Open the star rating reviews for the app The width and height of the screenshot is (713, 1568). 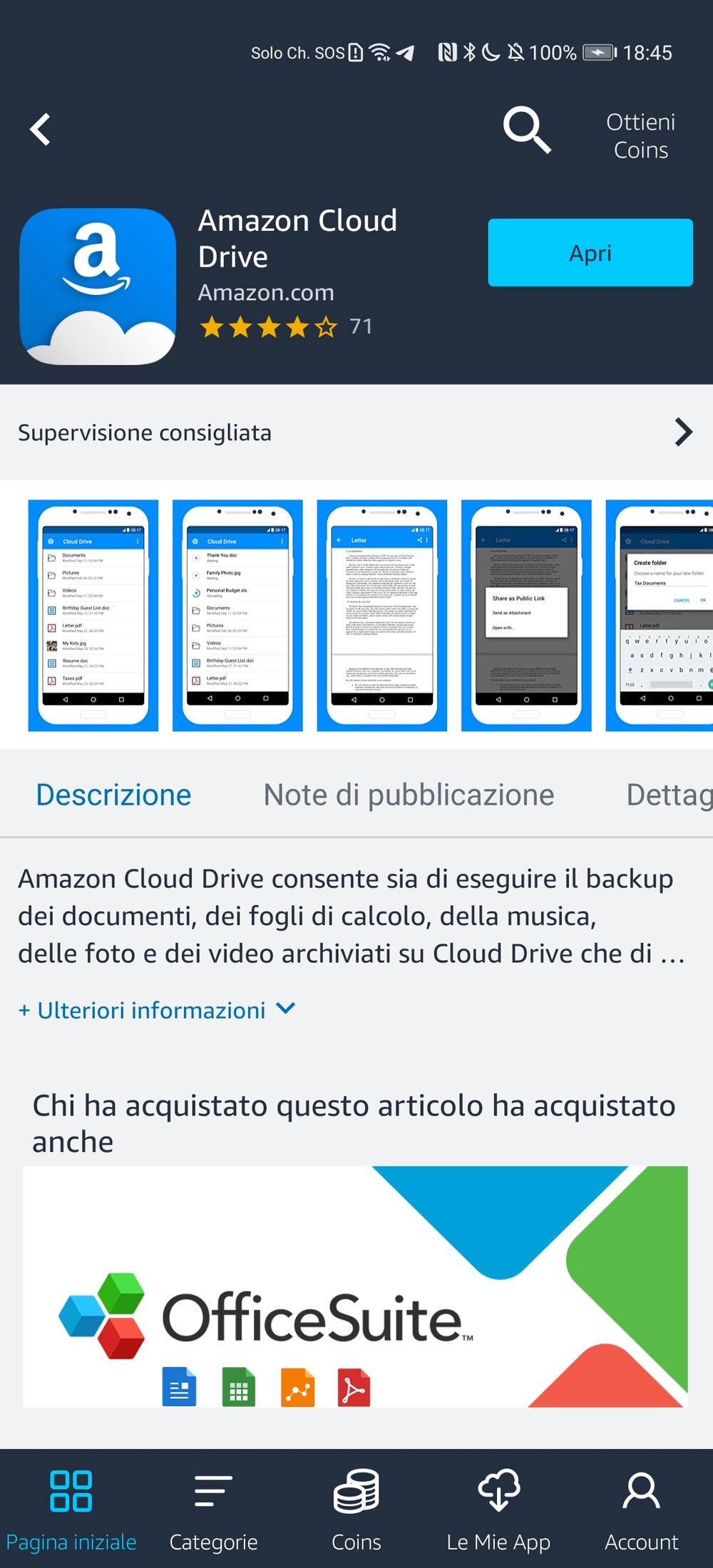tap(286, 327)
